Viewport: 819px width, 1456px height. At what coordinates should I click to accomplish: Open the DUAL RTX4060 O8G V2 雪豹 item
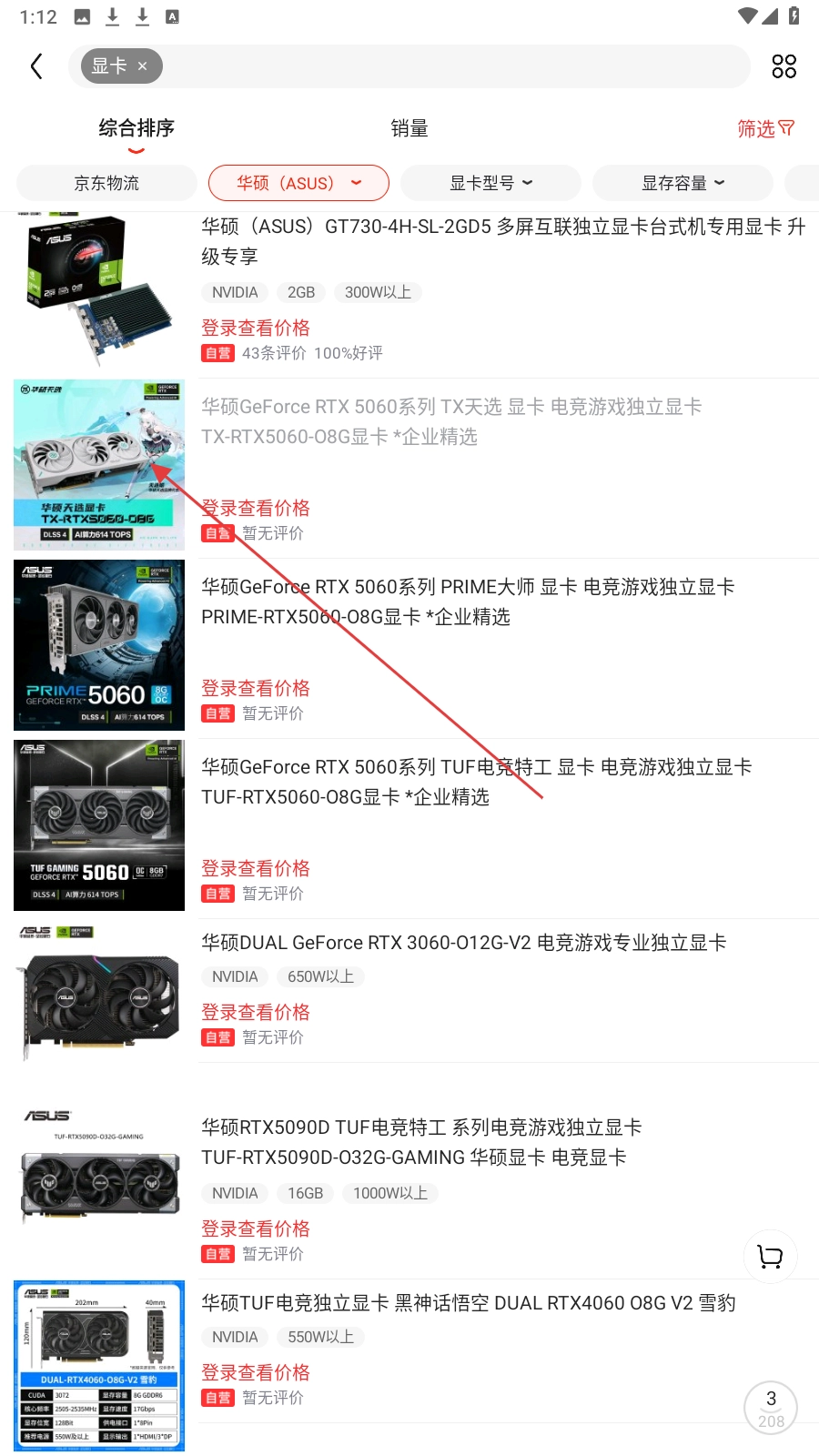[468, 1303]
